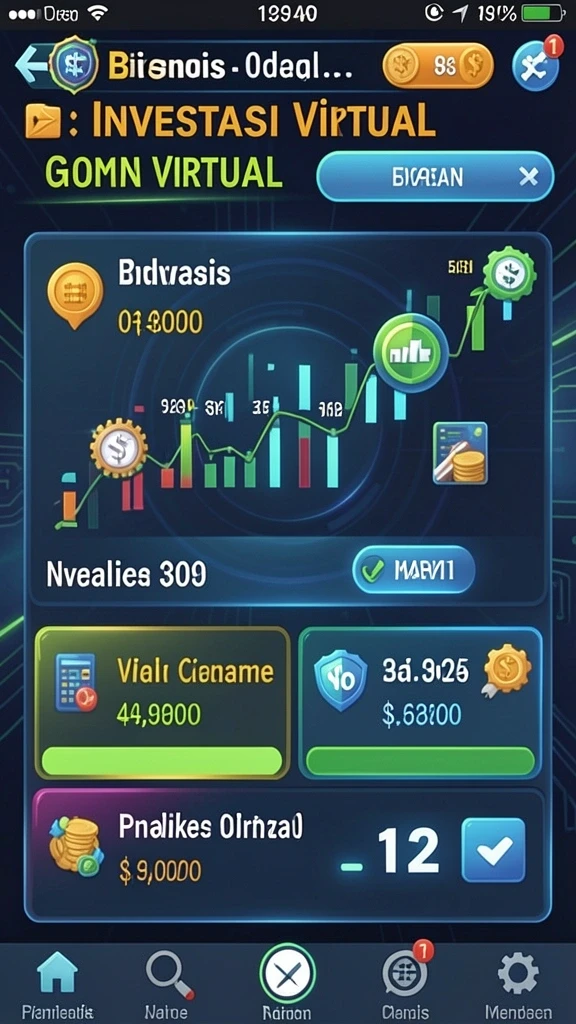Tap the center circular X tab
The width and height of the screenshot is (576, 1024).
287,975
